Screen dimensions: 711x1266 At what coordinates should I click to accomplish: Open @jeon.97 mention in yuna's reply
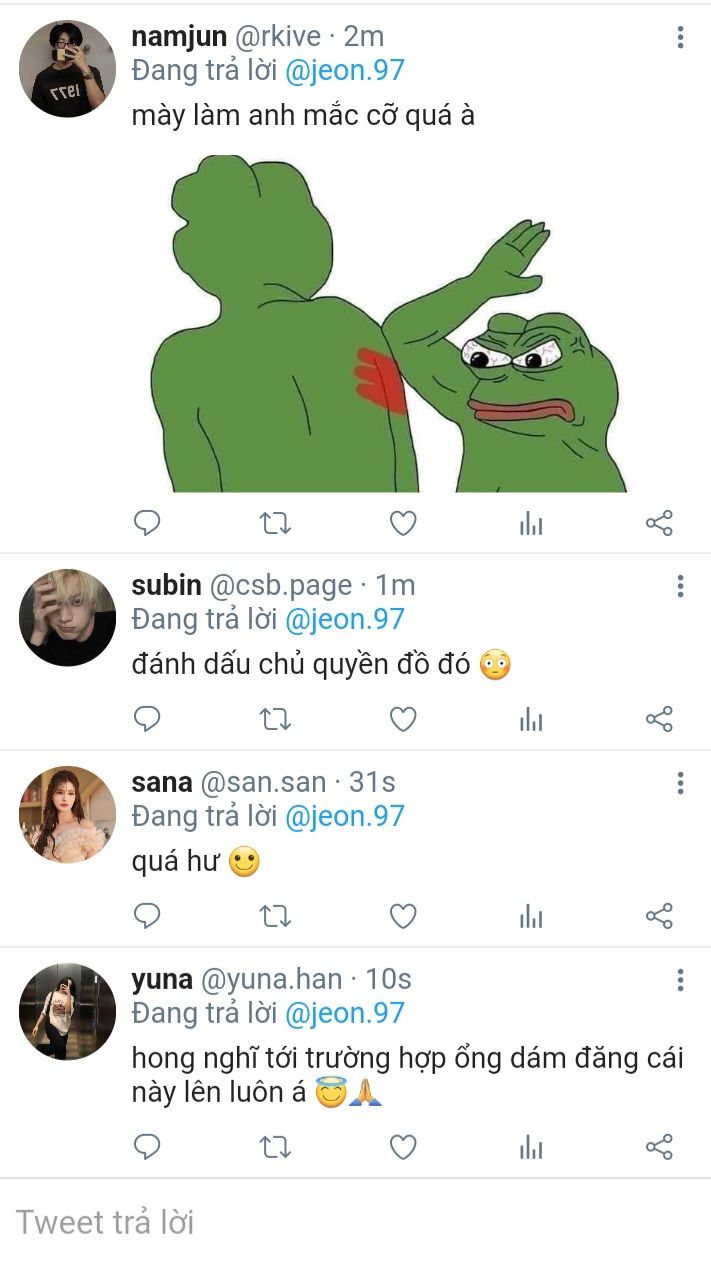pos(344,1013)
